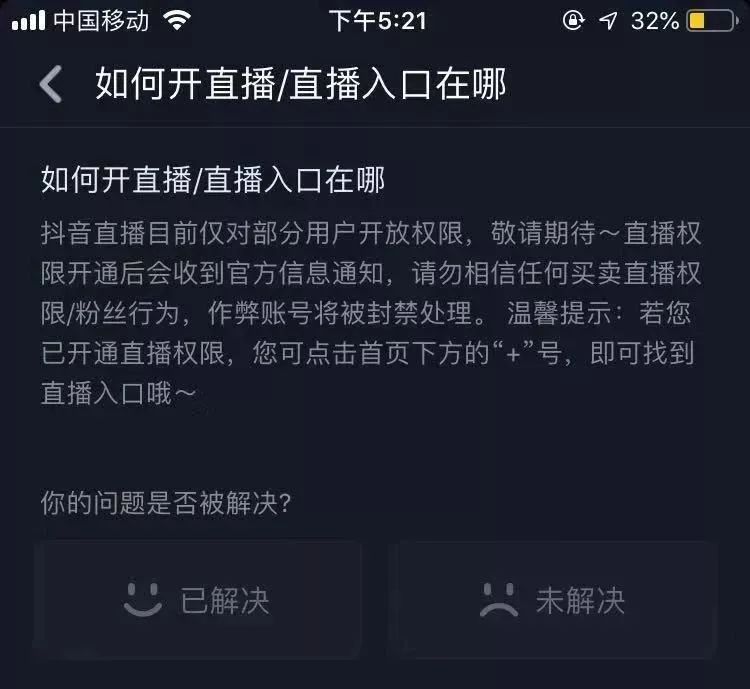Go back using the back arrow
750x689 pixels.
50,85
